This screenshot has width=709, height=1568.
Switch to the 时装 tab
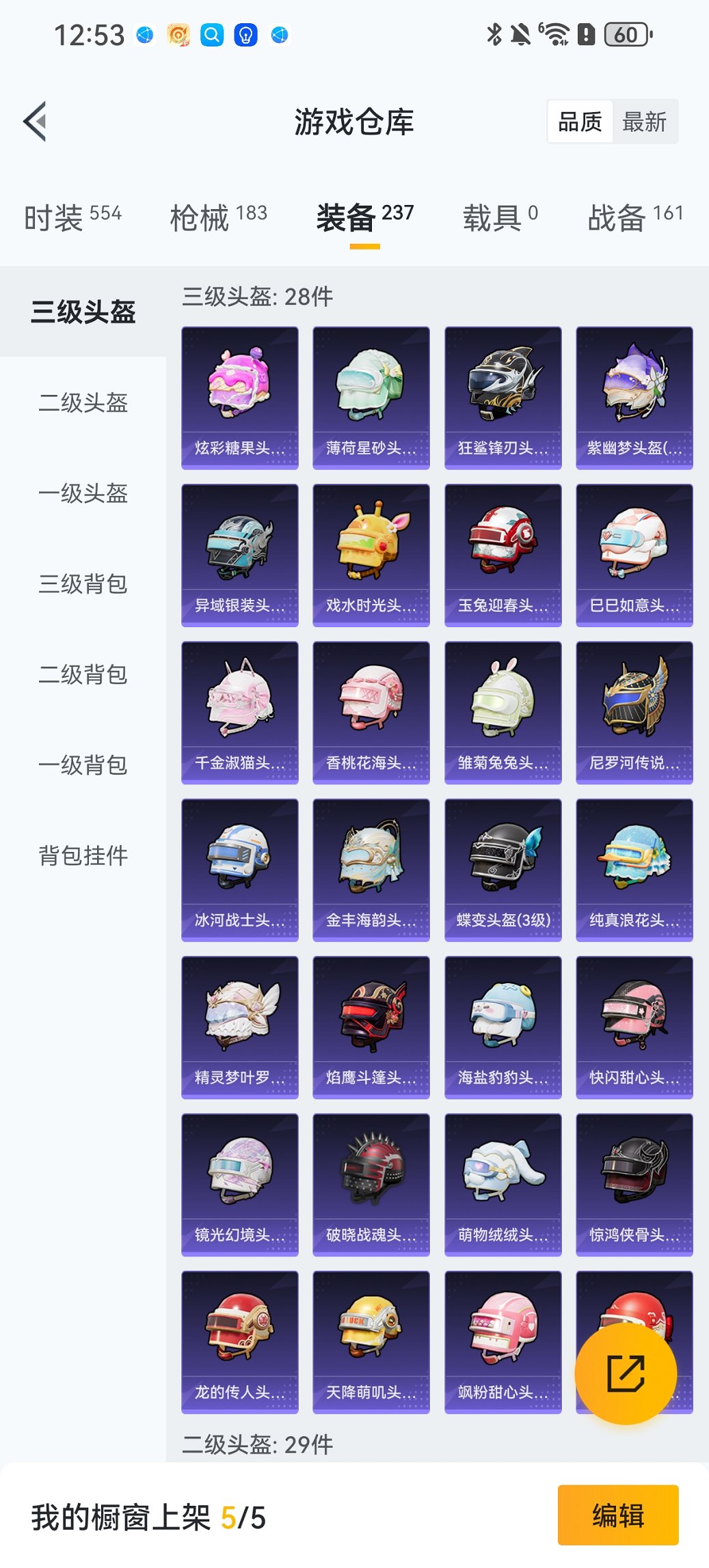click(x=72, y=217)
